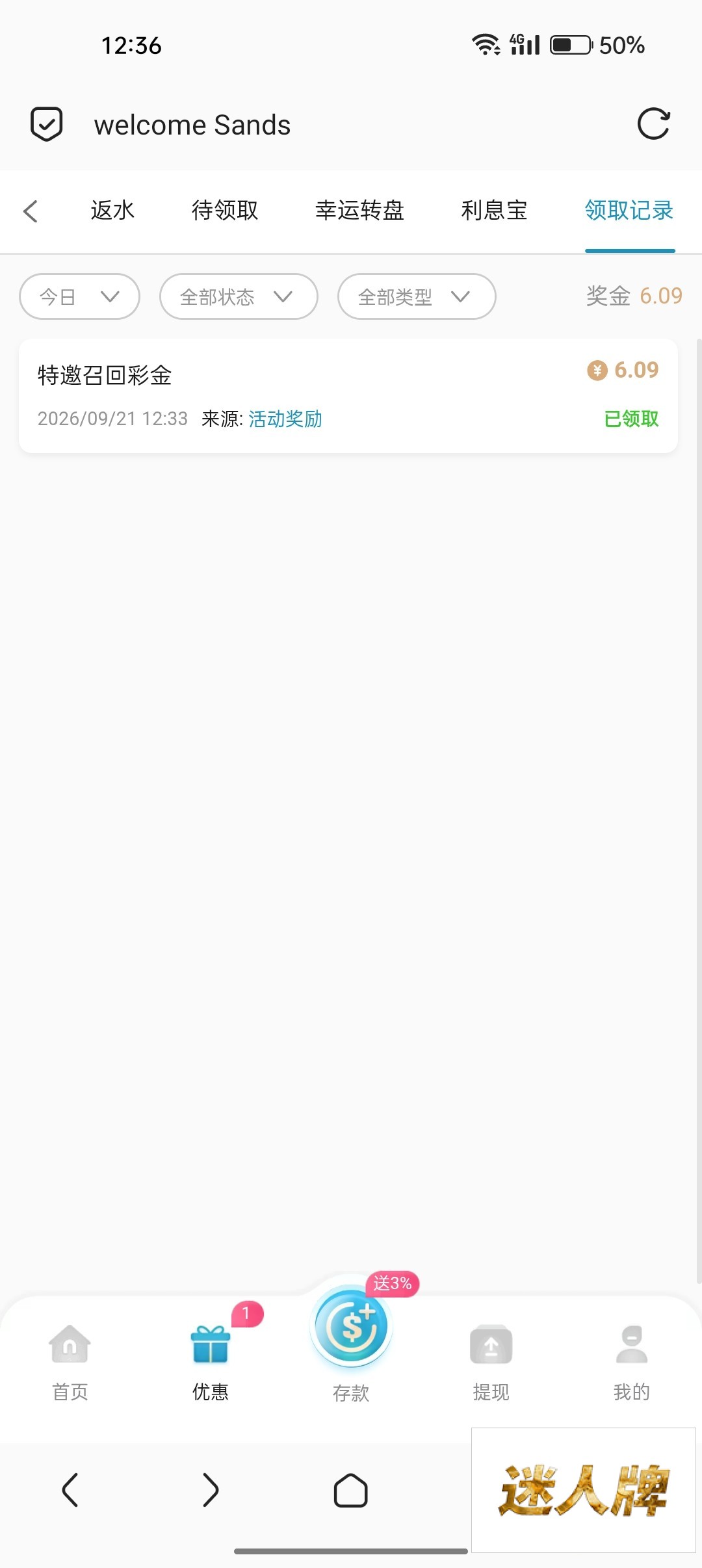This screenshot has height=1568, width=702.
Task: Expand the 今日 date dropdown
Action: (80, 296)
